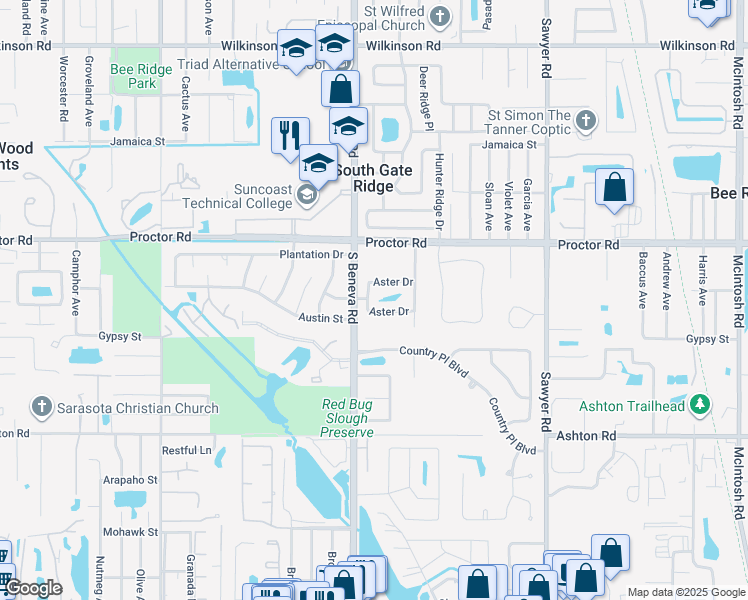
Task: Tap the restaurant marker near Suncoast Technical College
Action: (x=290, y=135)
